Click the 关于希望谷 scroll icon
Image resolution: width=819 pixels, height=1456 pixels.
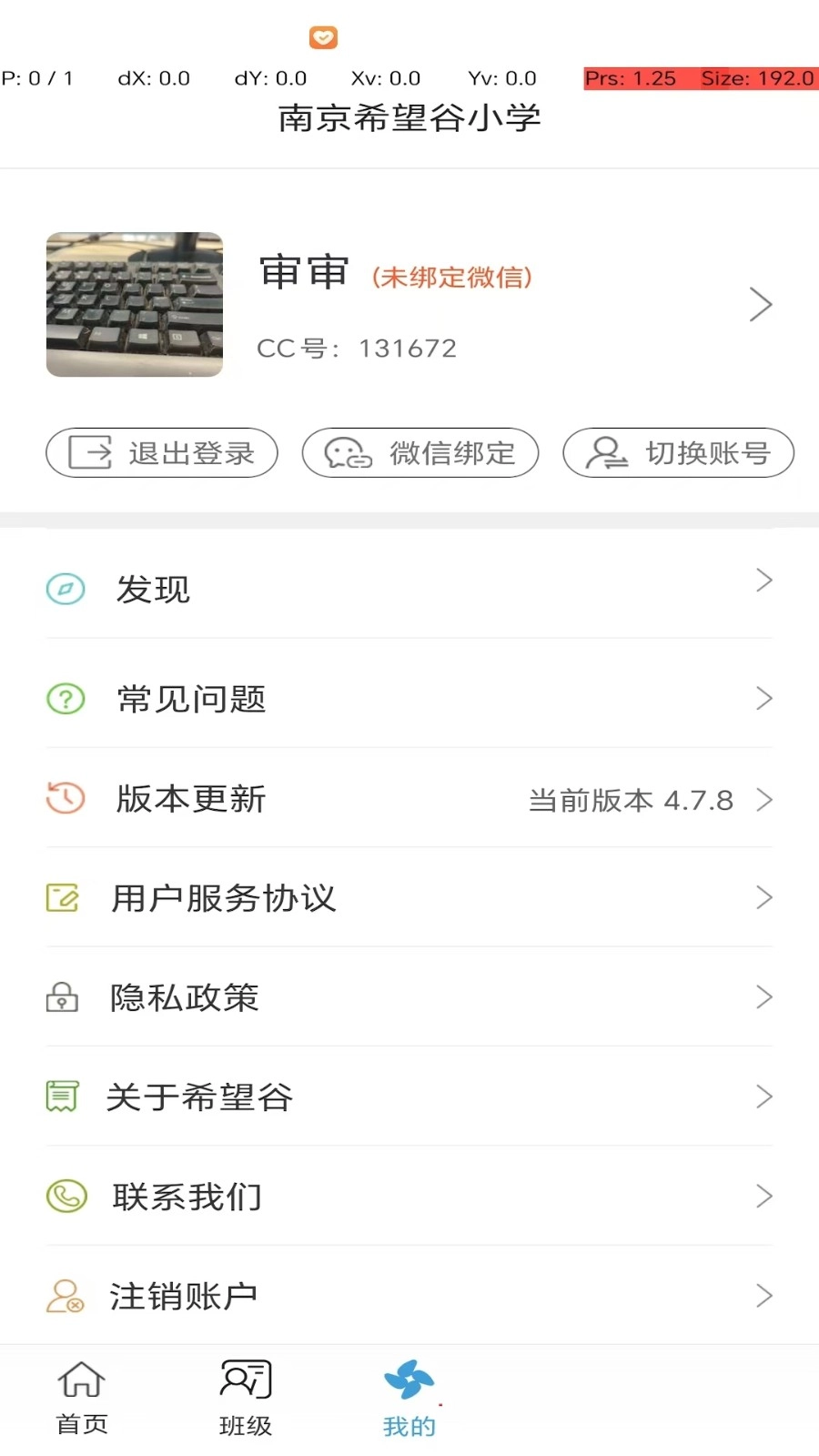pyautogui.click(x=62, y=1097)
